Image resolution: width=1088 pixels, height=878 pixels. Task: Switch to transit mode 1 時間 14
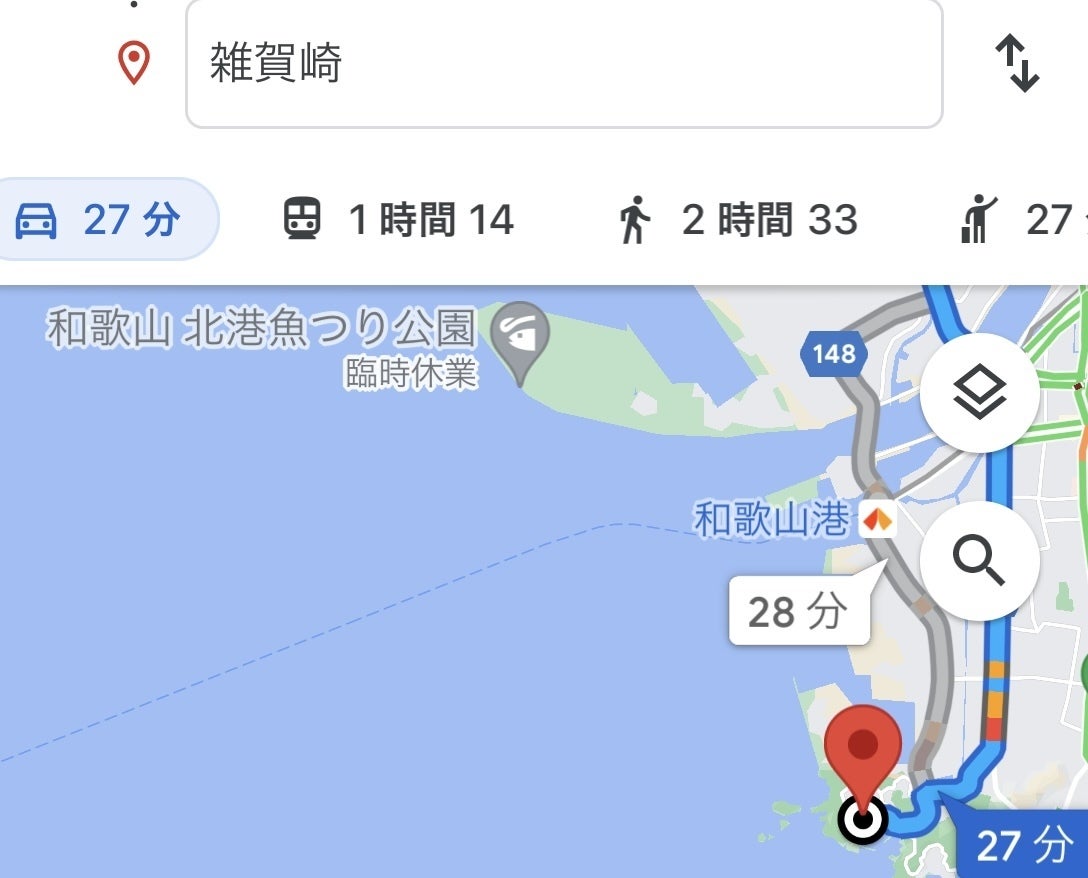point(398,220)
